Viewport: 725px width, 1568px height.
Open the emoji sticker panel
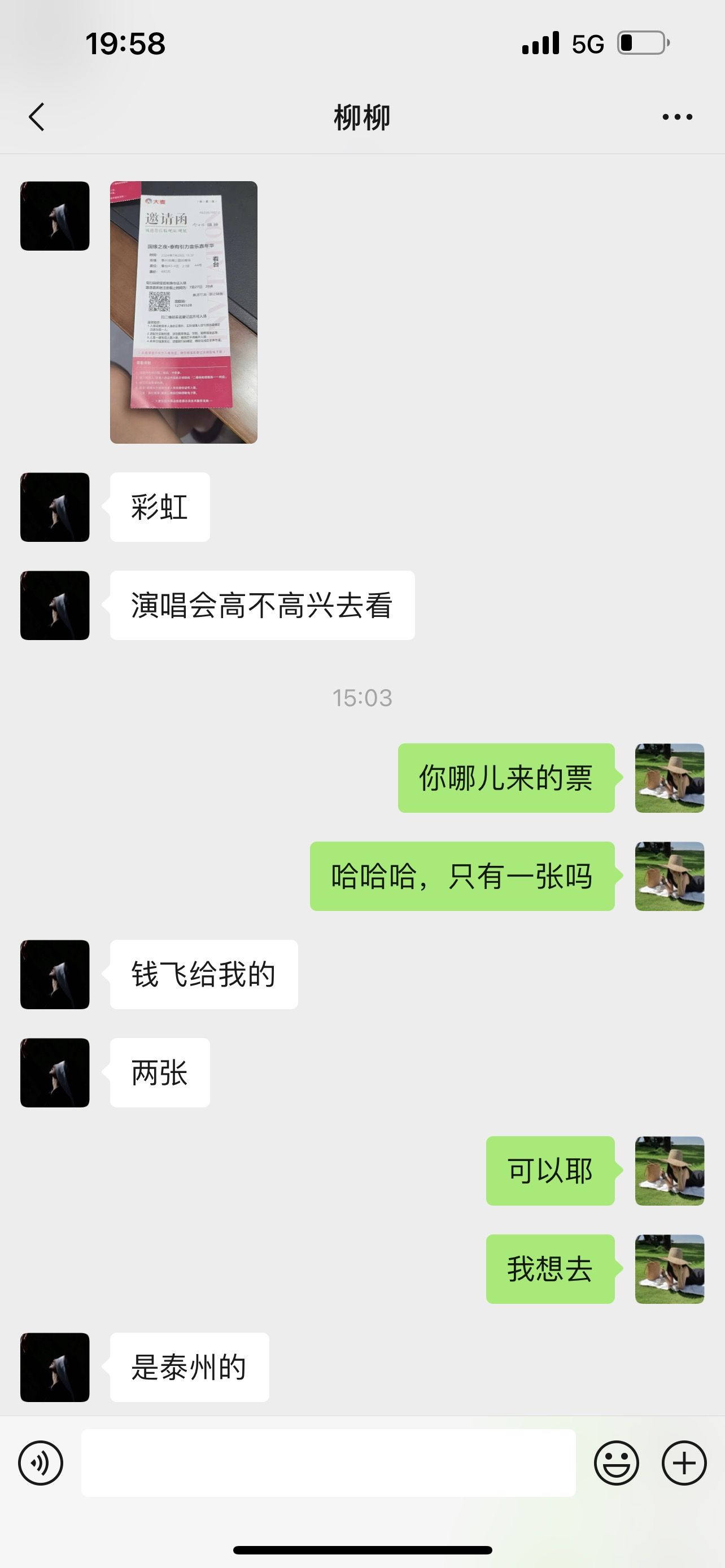(x=616, y=1464)
